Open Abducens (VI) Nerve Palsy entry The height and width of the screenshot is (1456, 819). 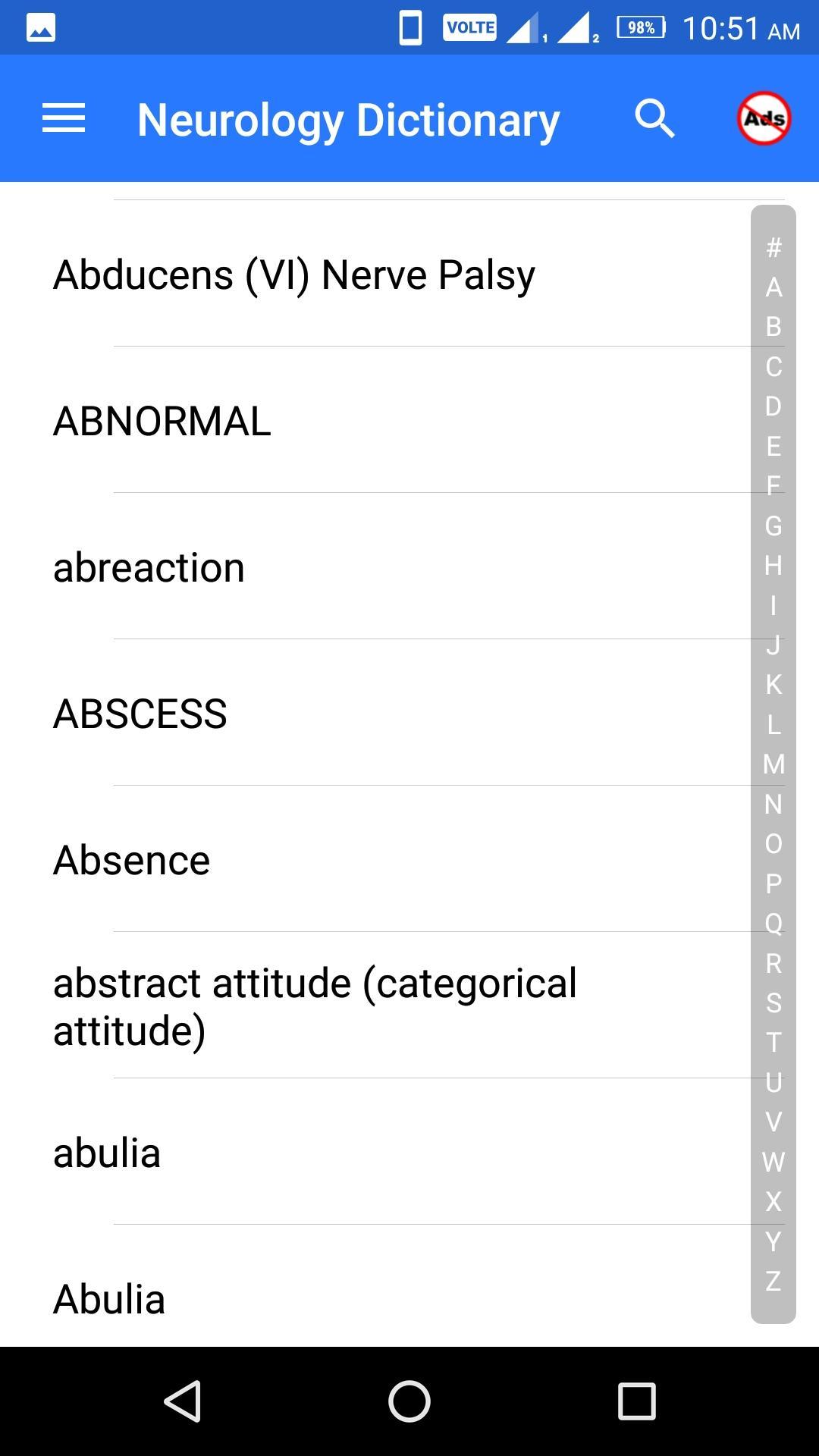click(x=294, y=275)
